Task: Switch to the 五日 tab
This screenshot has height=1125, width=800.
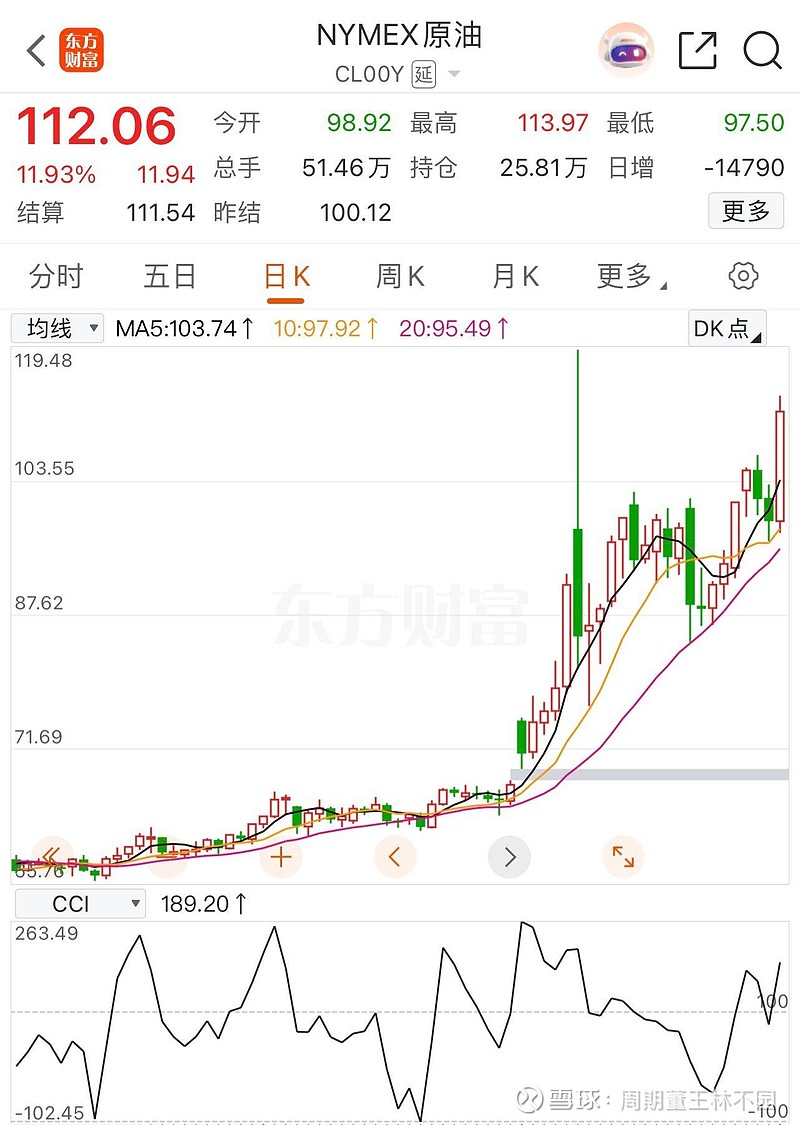Action: tap(170, 276)
